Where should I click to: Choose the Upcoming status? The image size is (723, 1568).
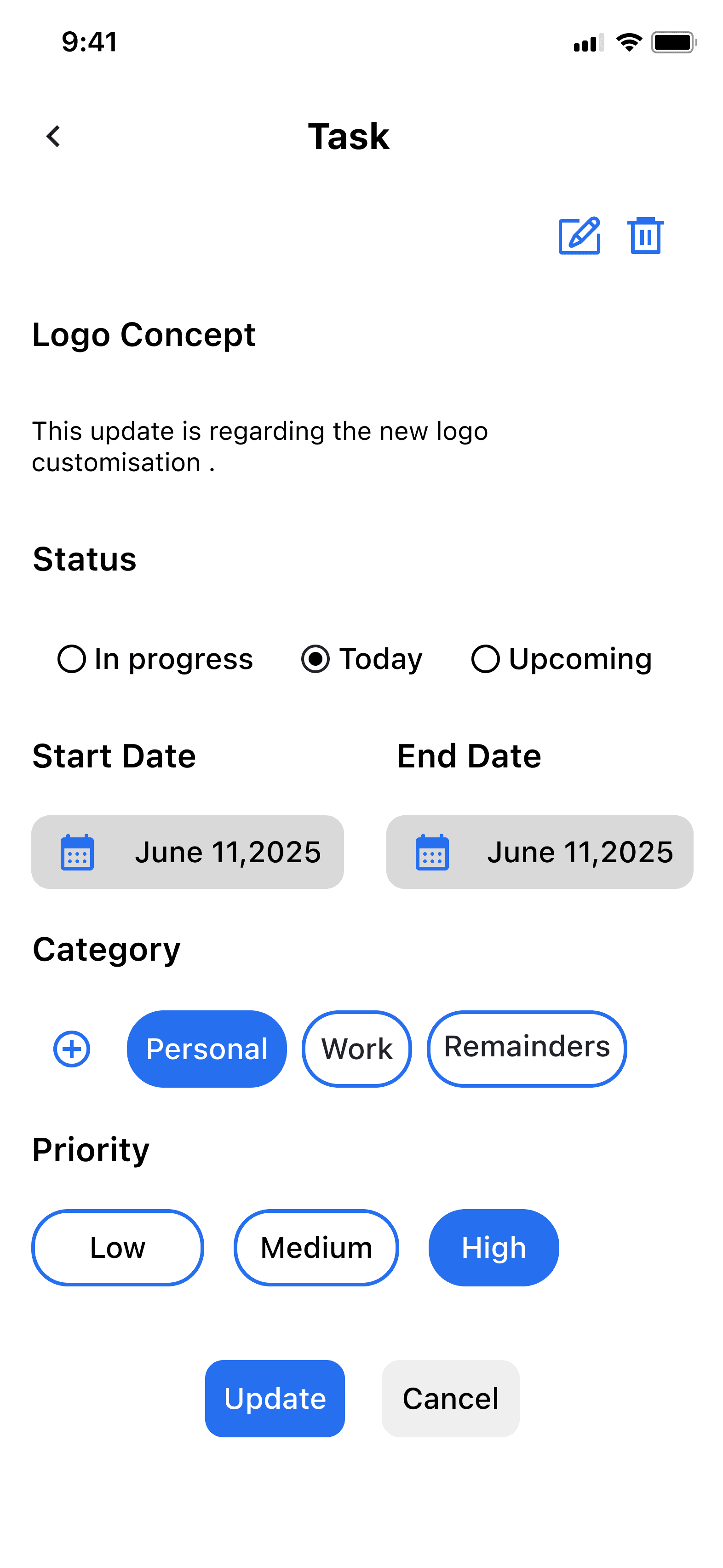click(486, 658)
